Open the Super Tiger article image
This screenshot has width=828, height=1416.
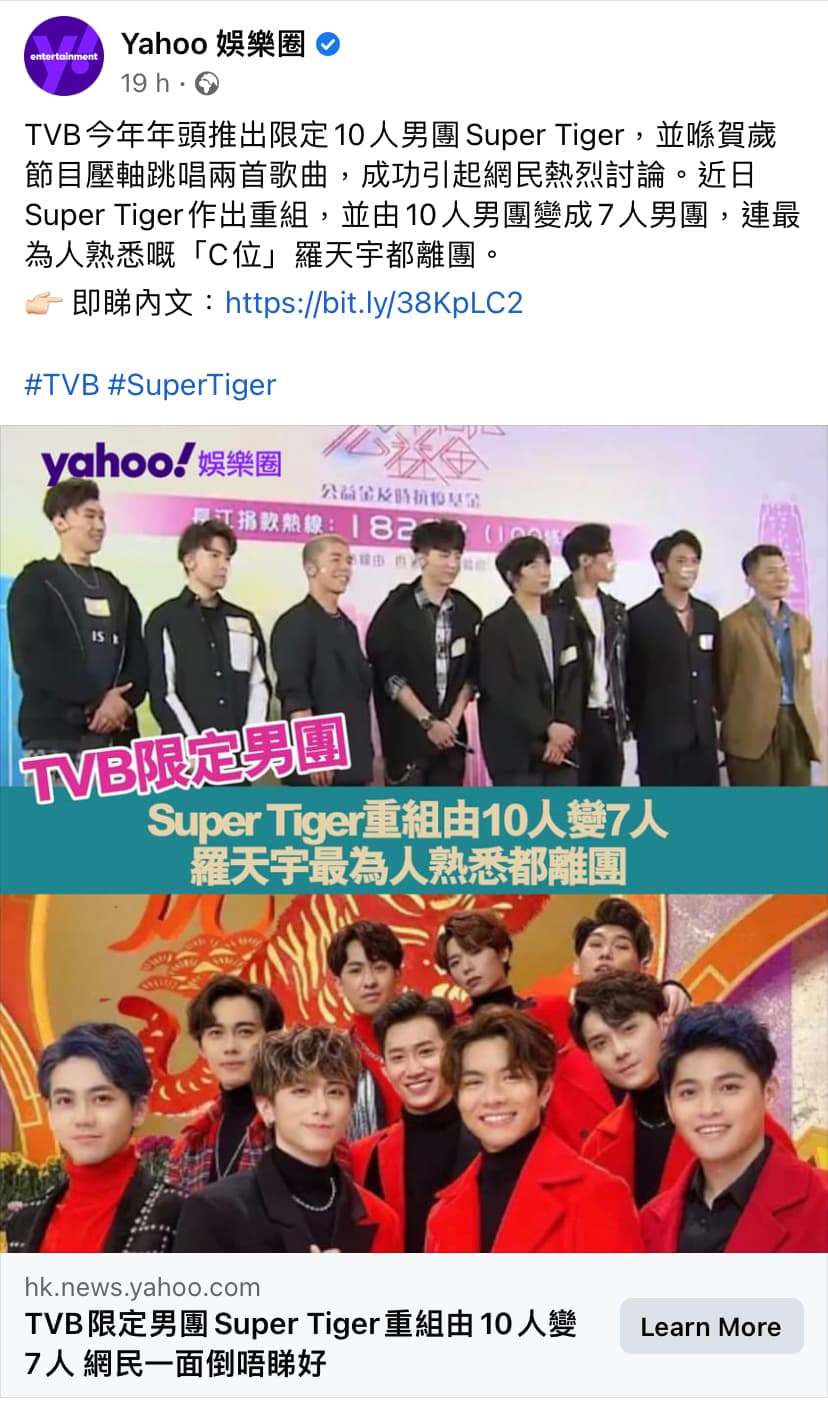414,839
